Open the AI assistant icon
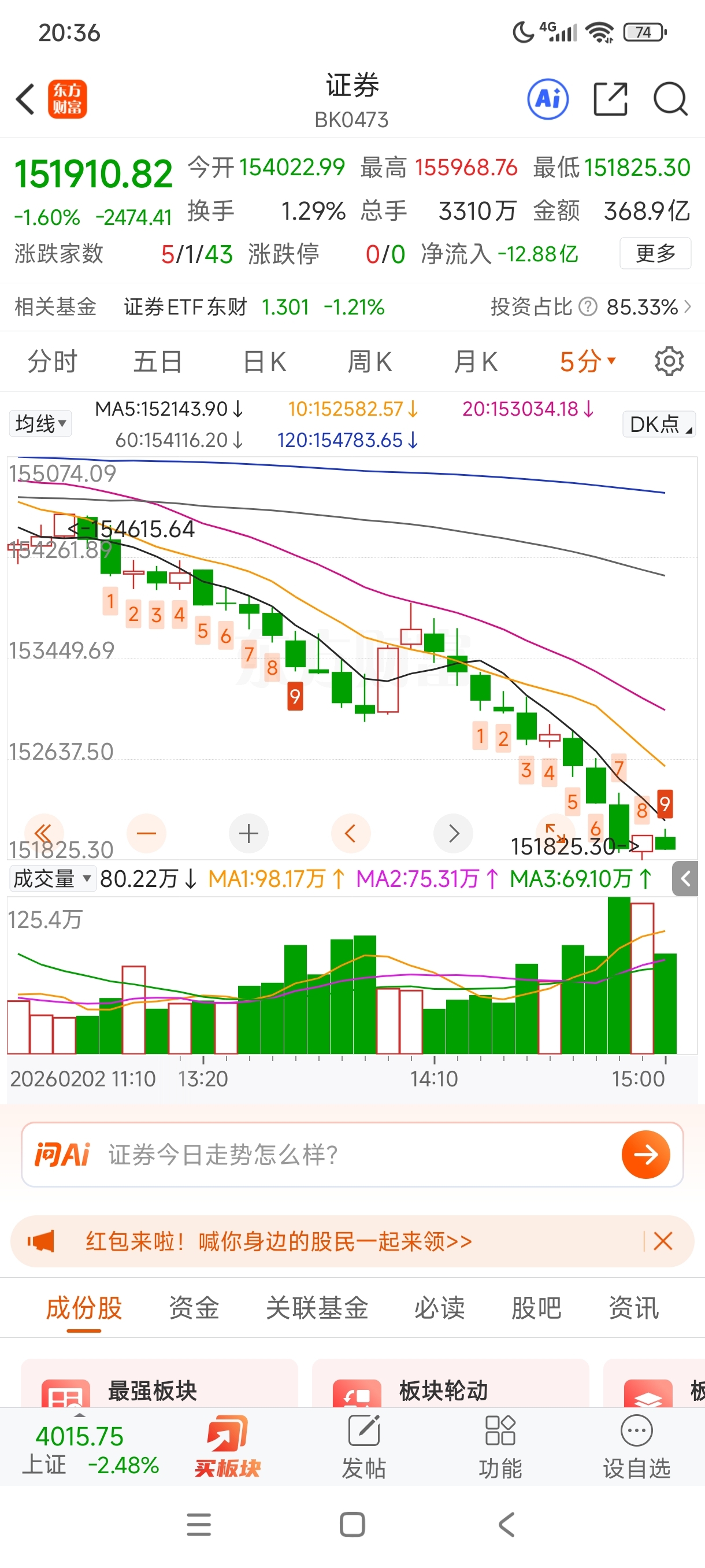 547,99
